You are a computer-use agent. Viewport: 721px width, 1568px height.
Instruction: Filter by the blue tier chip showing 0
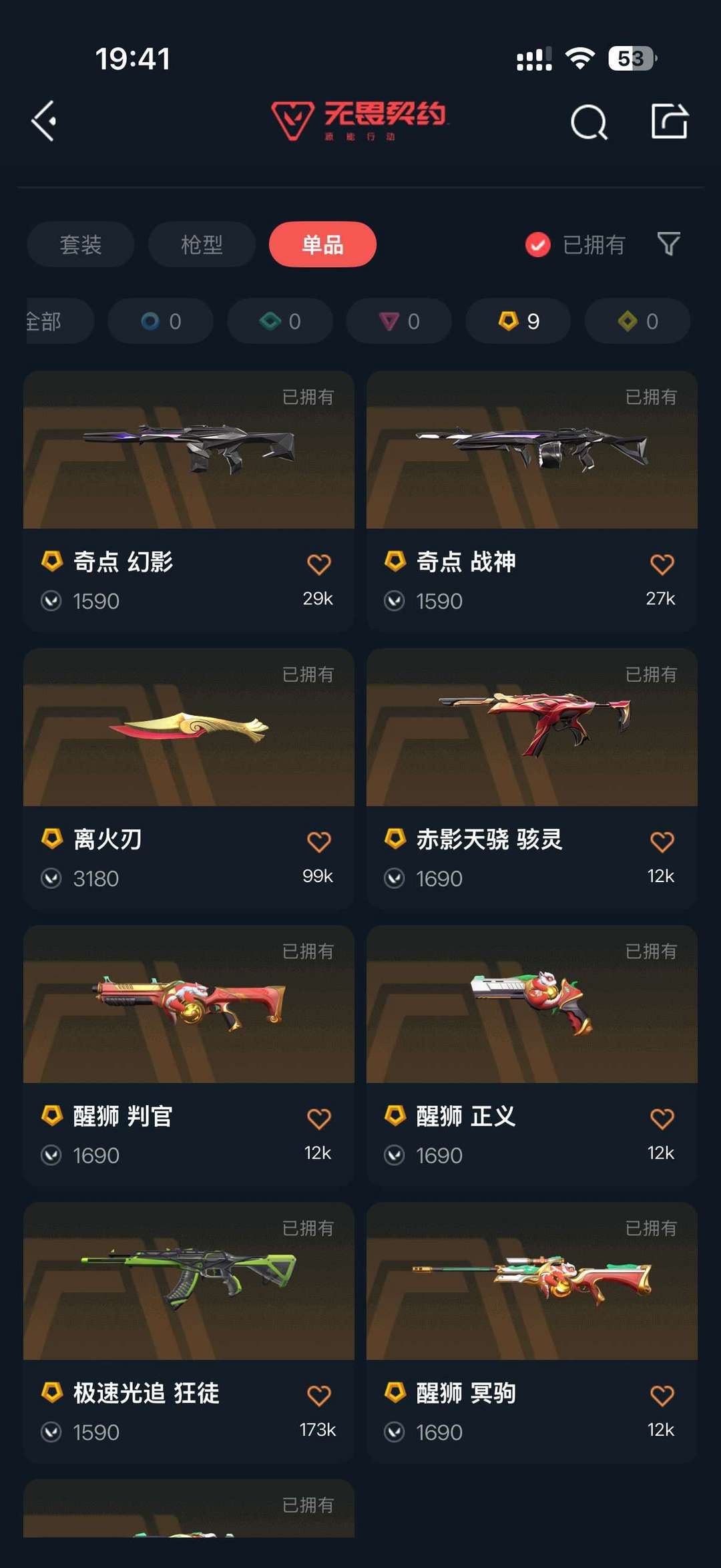160,321
